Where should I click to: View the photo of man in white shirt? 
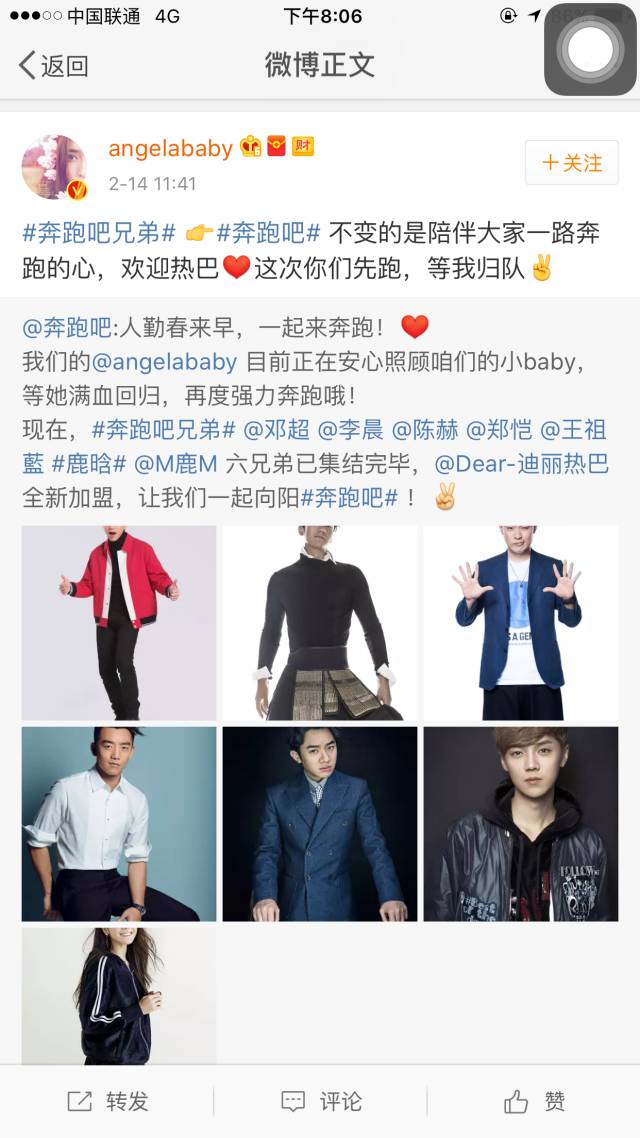[119, 823]
